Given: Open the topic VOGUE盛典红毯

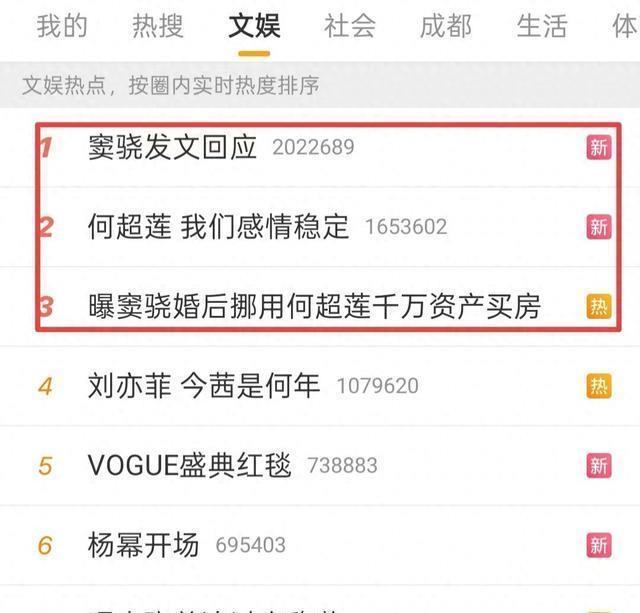Looking at the screenshot, I should click(x=190, y=465).
